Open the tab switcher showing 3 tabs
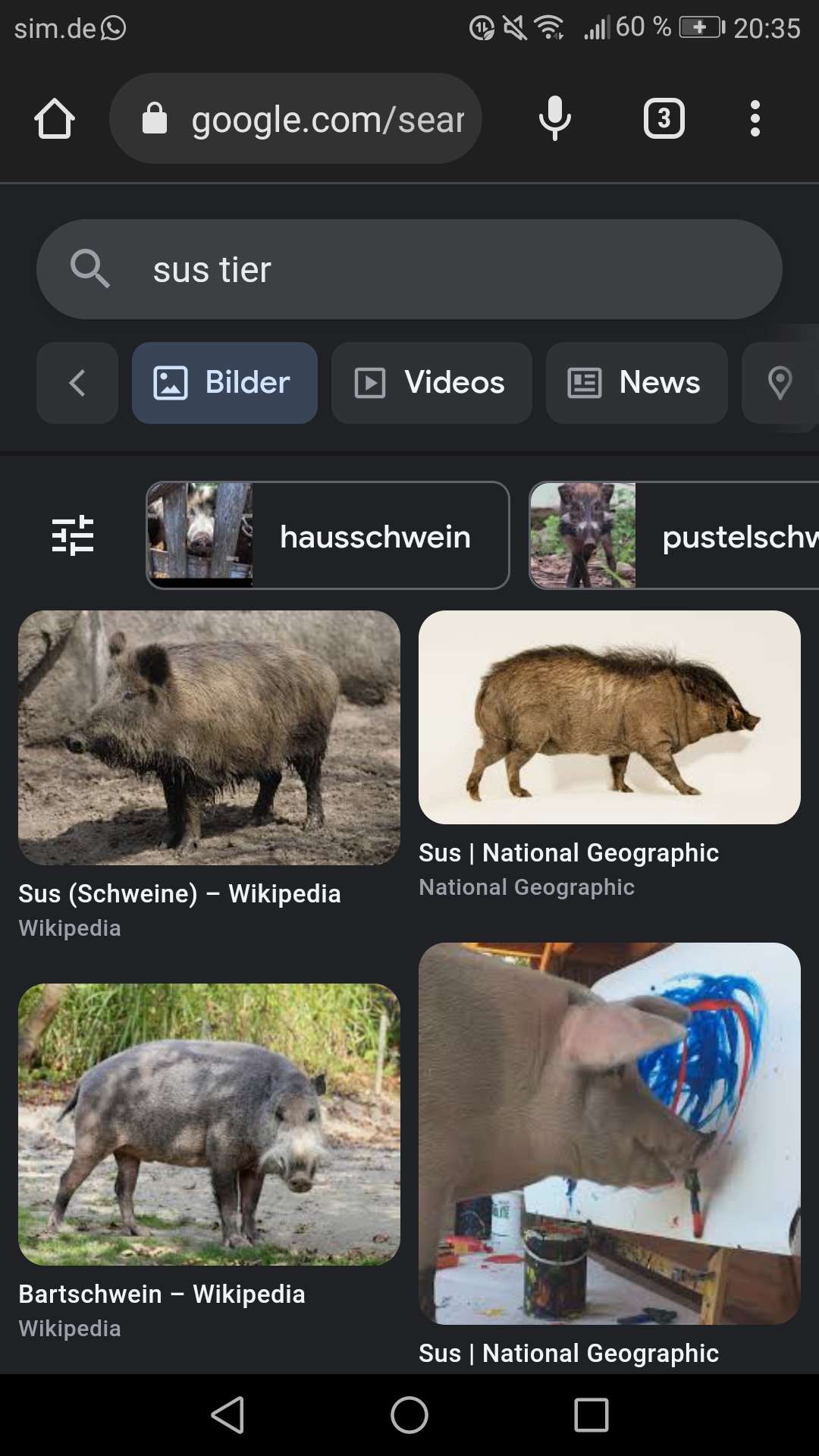This screenshot has width=819, height=1456. click(664, 119)
